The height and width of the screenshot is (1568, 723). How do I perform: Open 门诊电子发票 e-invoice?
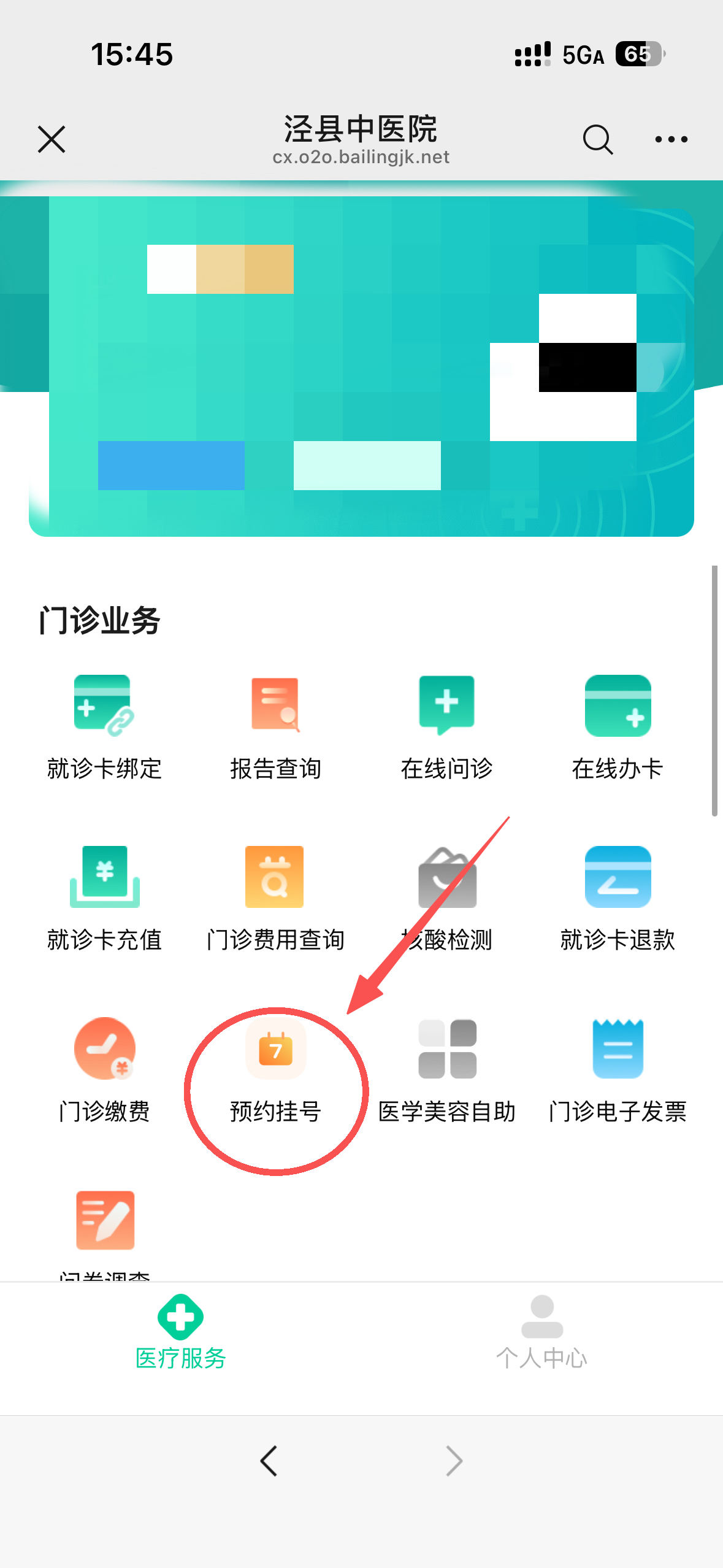[x=618, y=1070]
